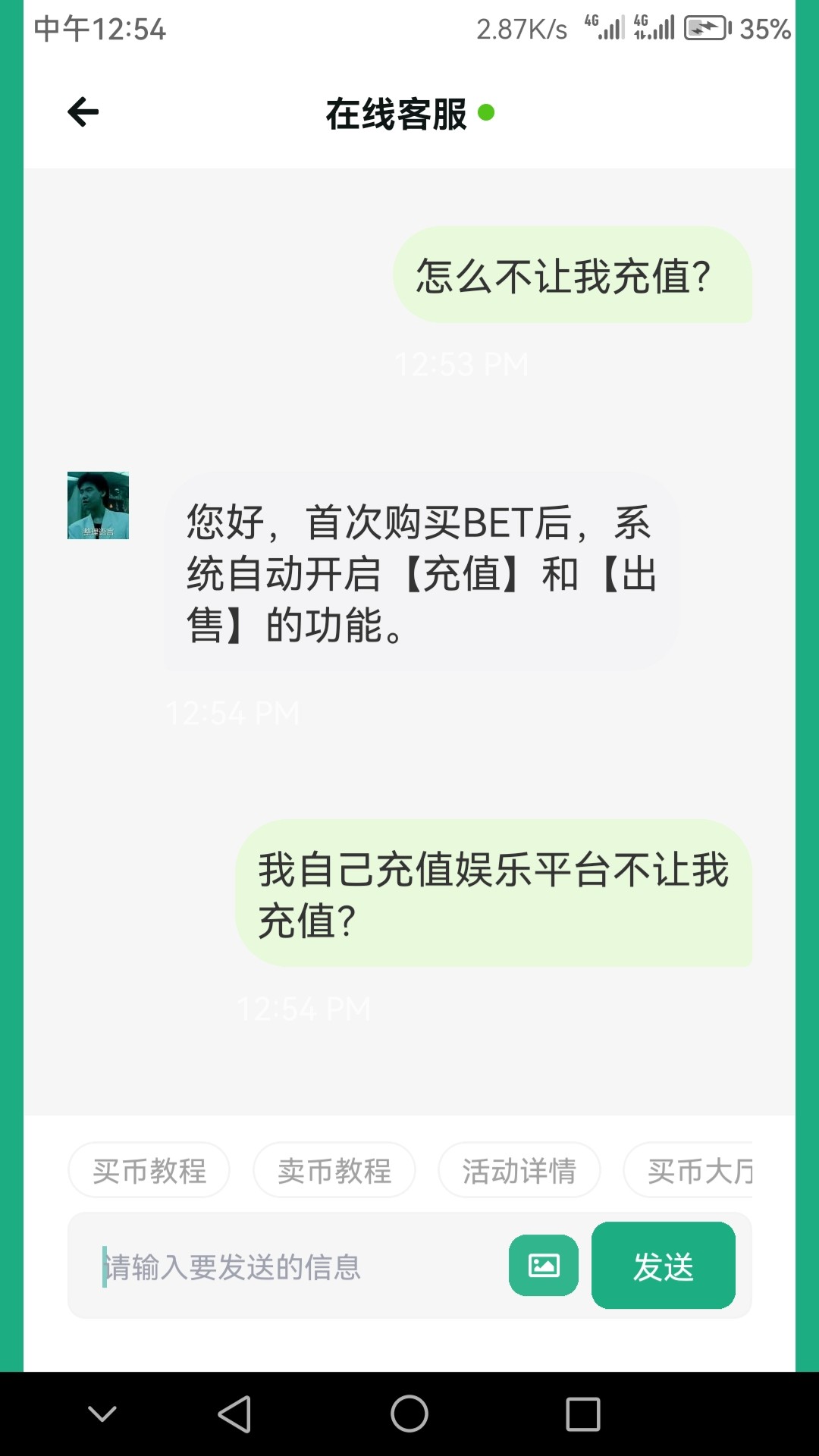Open the 活动详情 chip
This screenshot has width=819, height=1456.
coord(519,1171)
